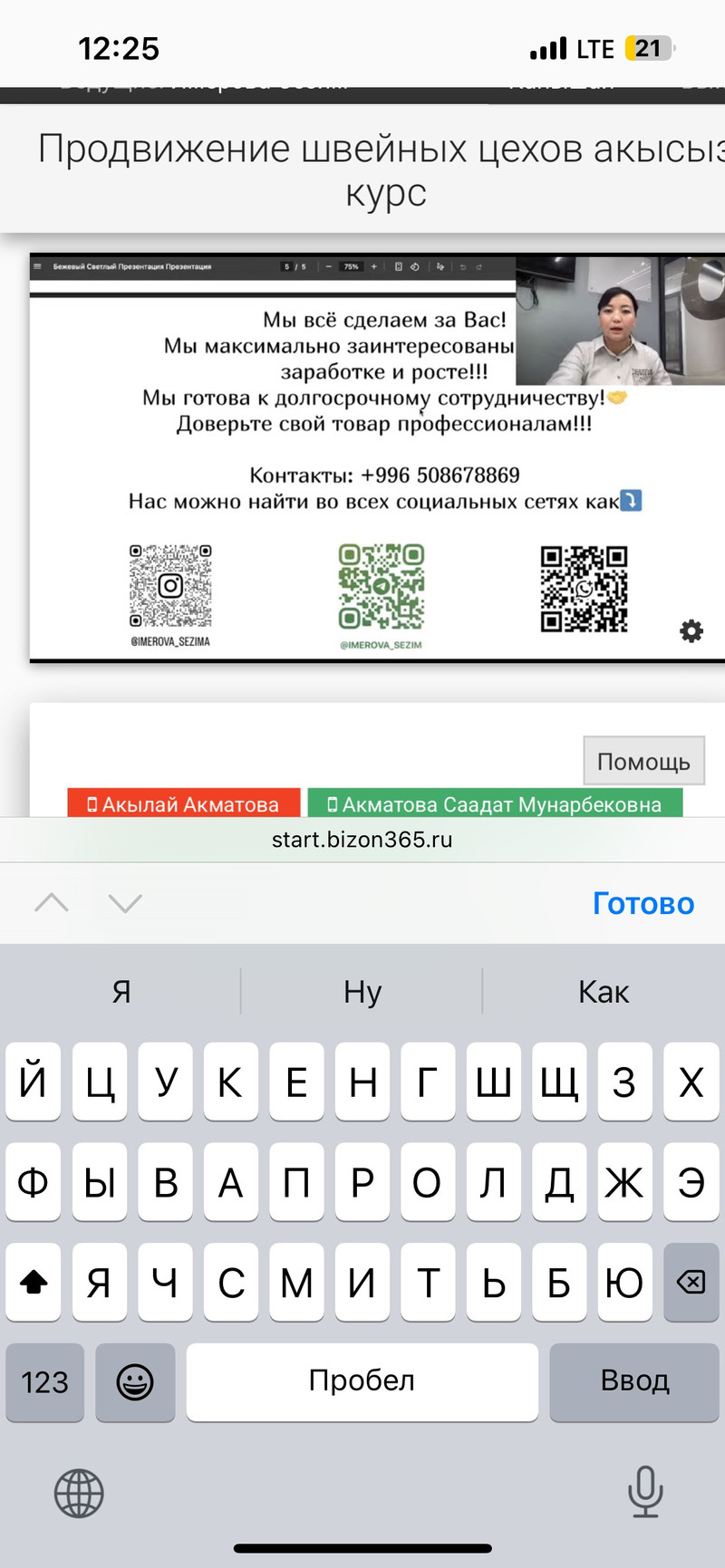Toggle the shift key
This screenshot has height=1568, width=725.
(x=34, y=1281)
